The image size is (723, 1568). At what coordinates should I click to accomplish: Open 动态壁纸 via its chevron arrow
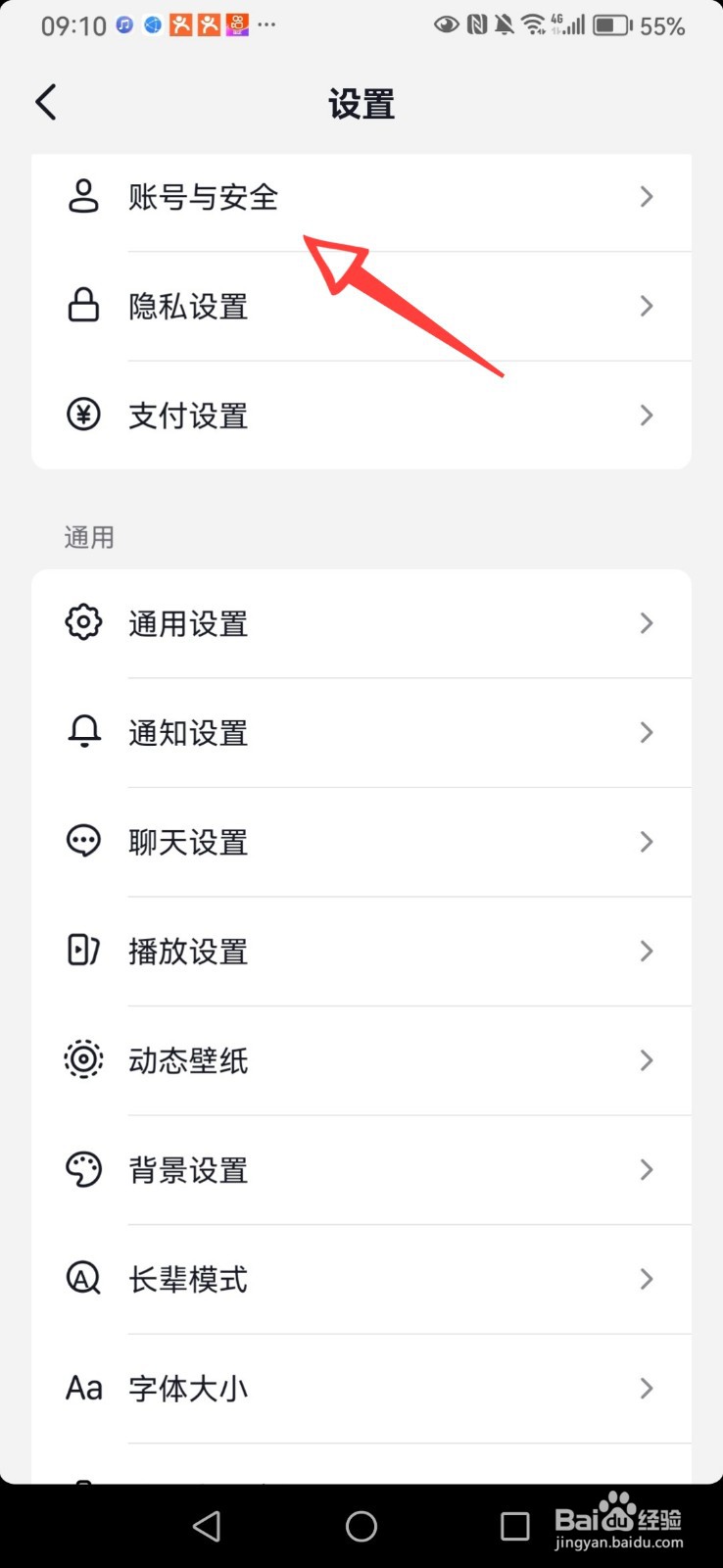point(646,1060)
